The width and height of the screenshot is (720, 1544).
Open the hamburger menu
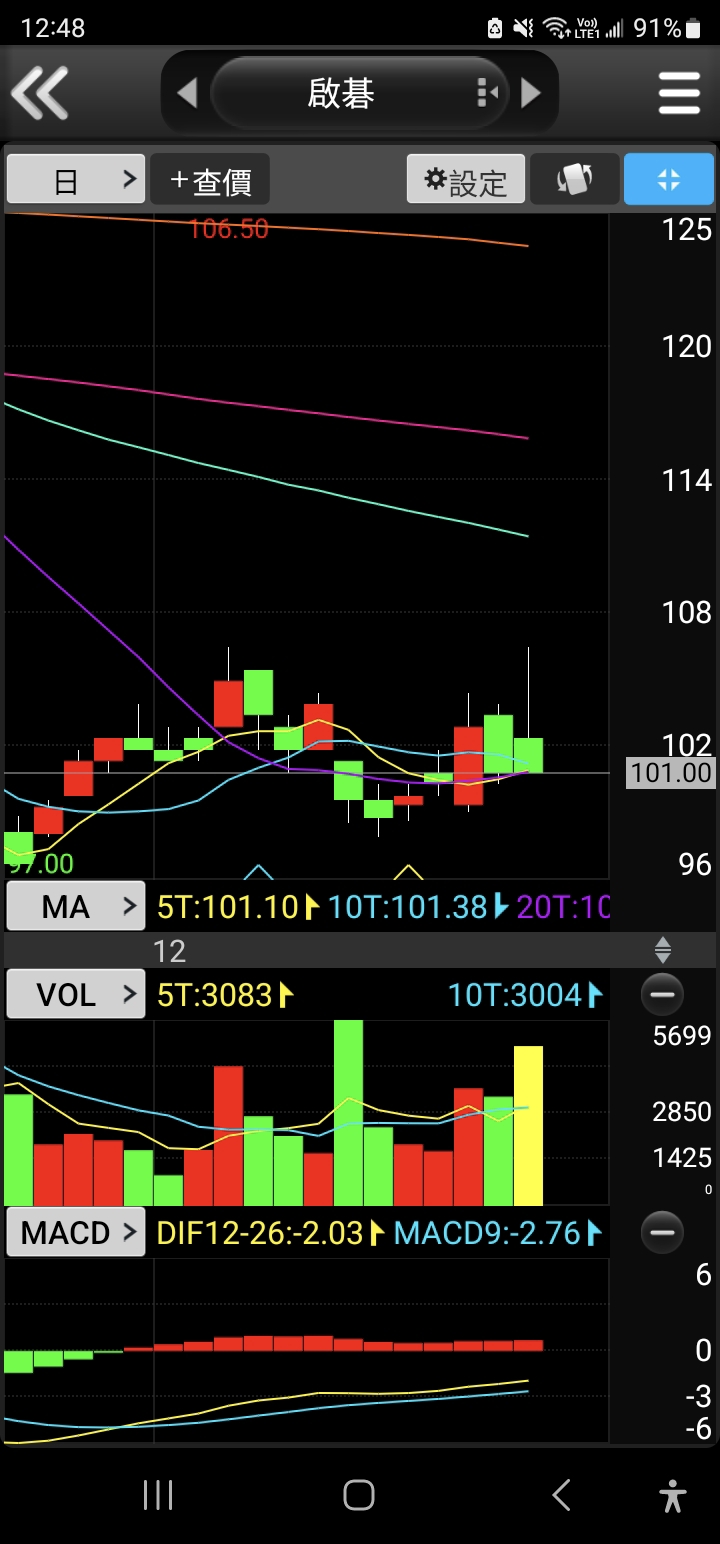(x=679, y=93)
